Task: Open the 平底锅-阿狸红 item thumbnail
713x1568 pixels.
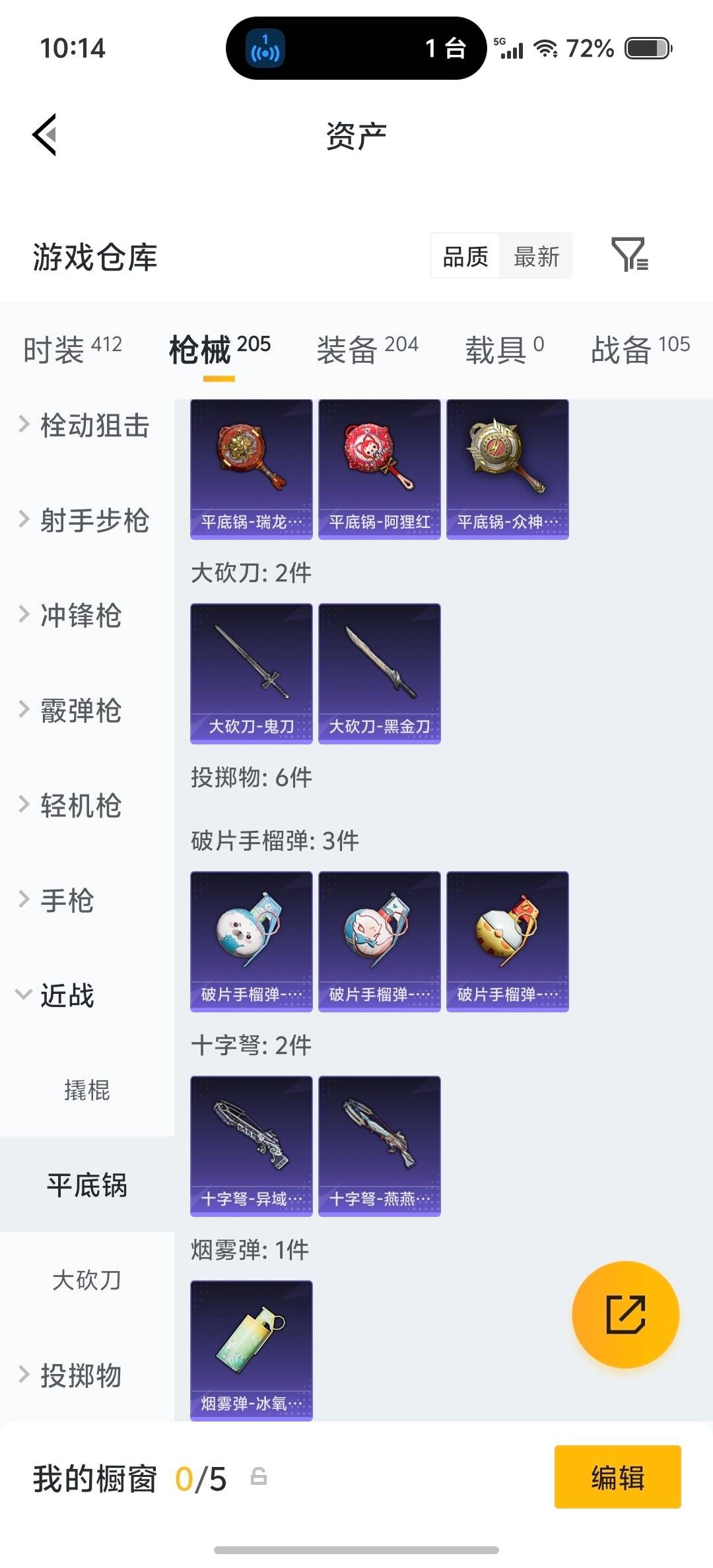Action: 380,469
